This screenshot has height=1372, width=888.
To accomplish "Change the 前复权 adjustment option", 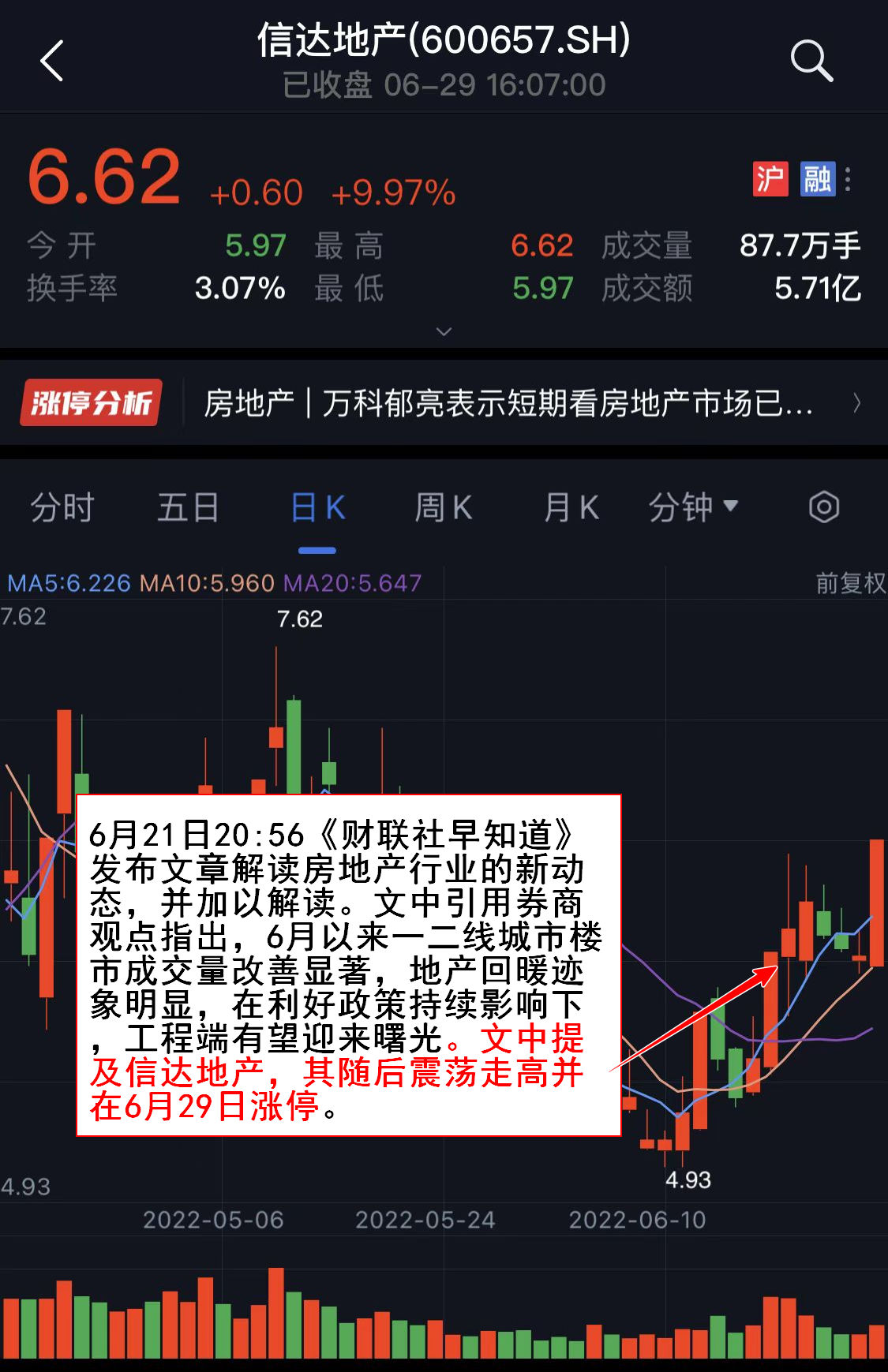I will point(849,583).
